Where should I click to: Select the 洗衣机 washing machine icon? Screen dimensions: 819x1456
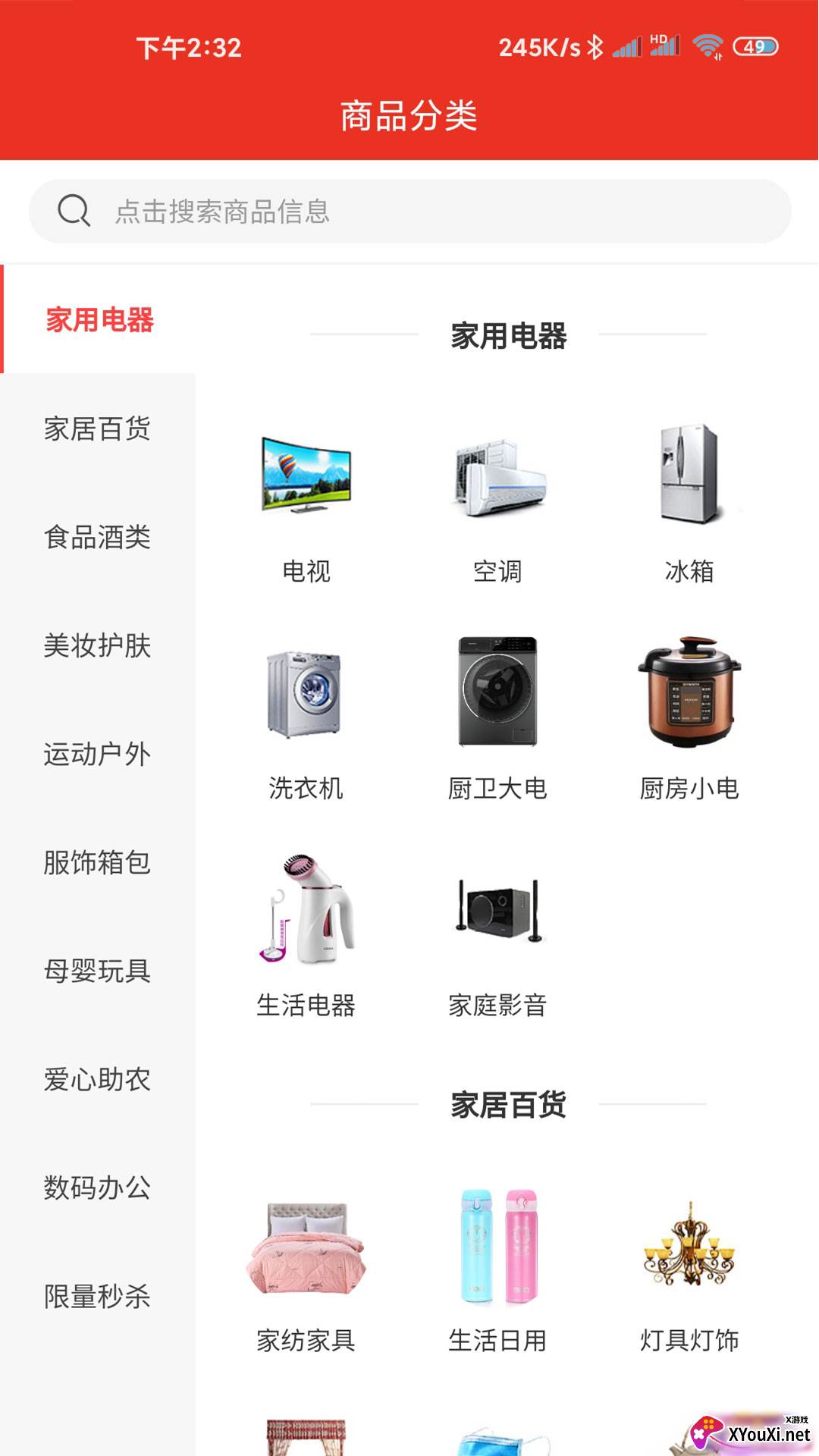click(x=303, y=694)
